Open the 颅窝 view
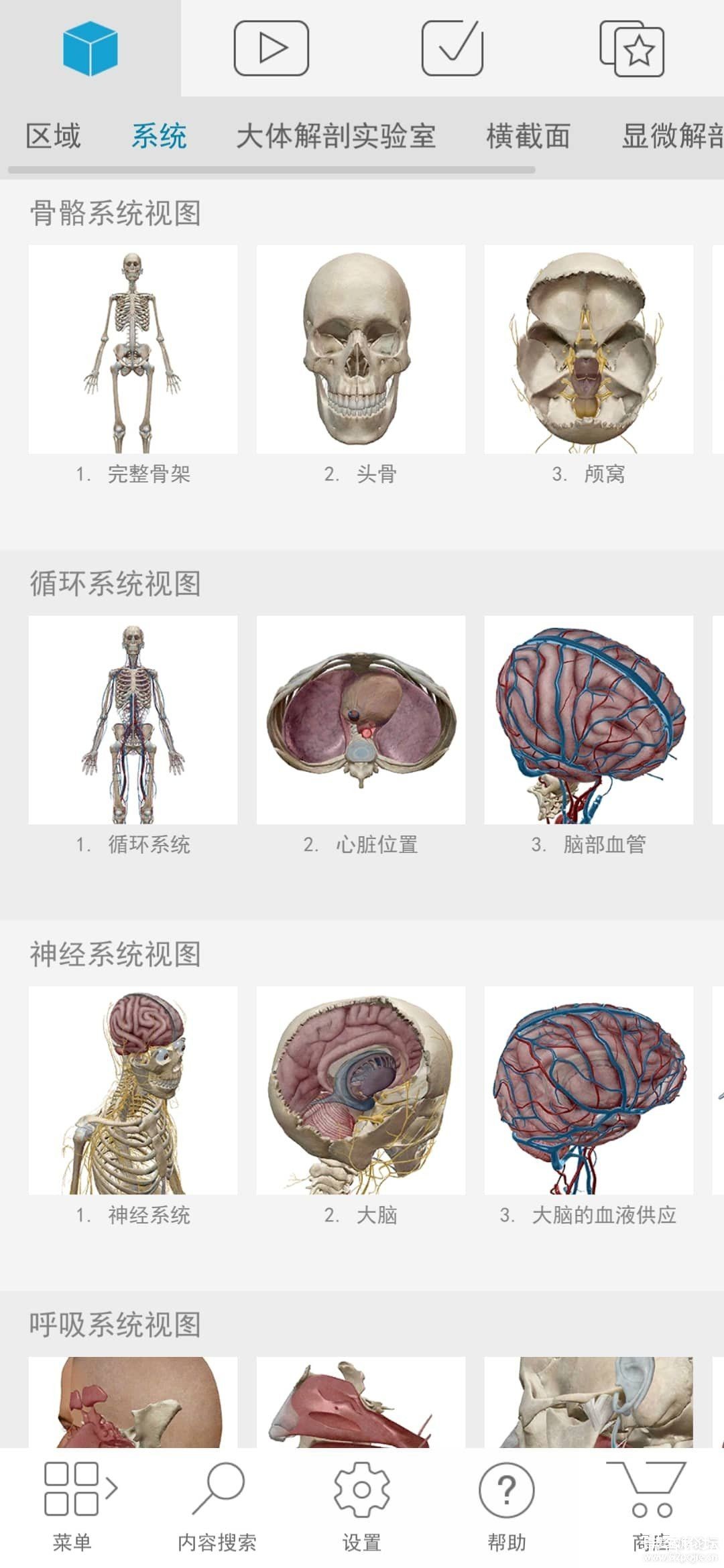 click(589, 349)
